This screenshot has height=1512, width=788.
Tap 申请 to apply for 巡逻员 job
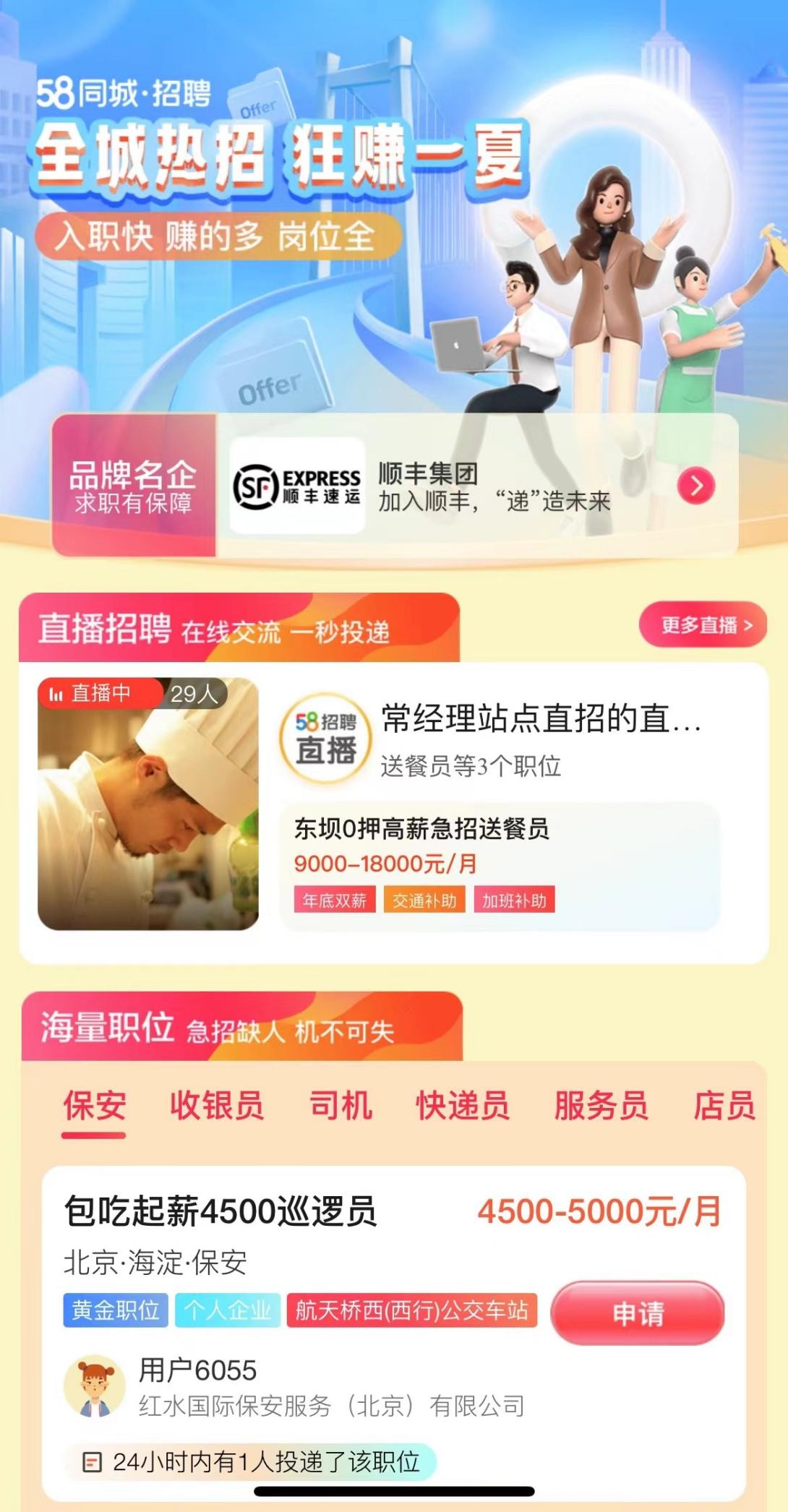[x=637, y=1313]
